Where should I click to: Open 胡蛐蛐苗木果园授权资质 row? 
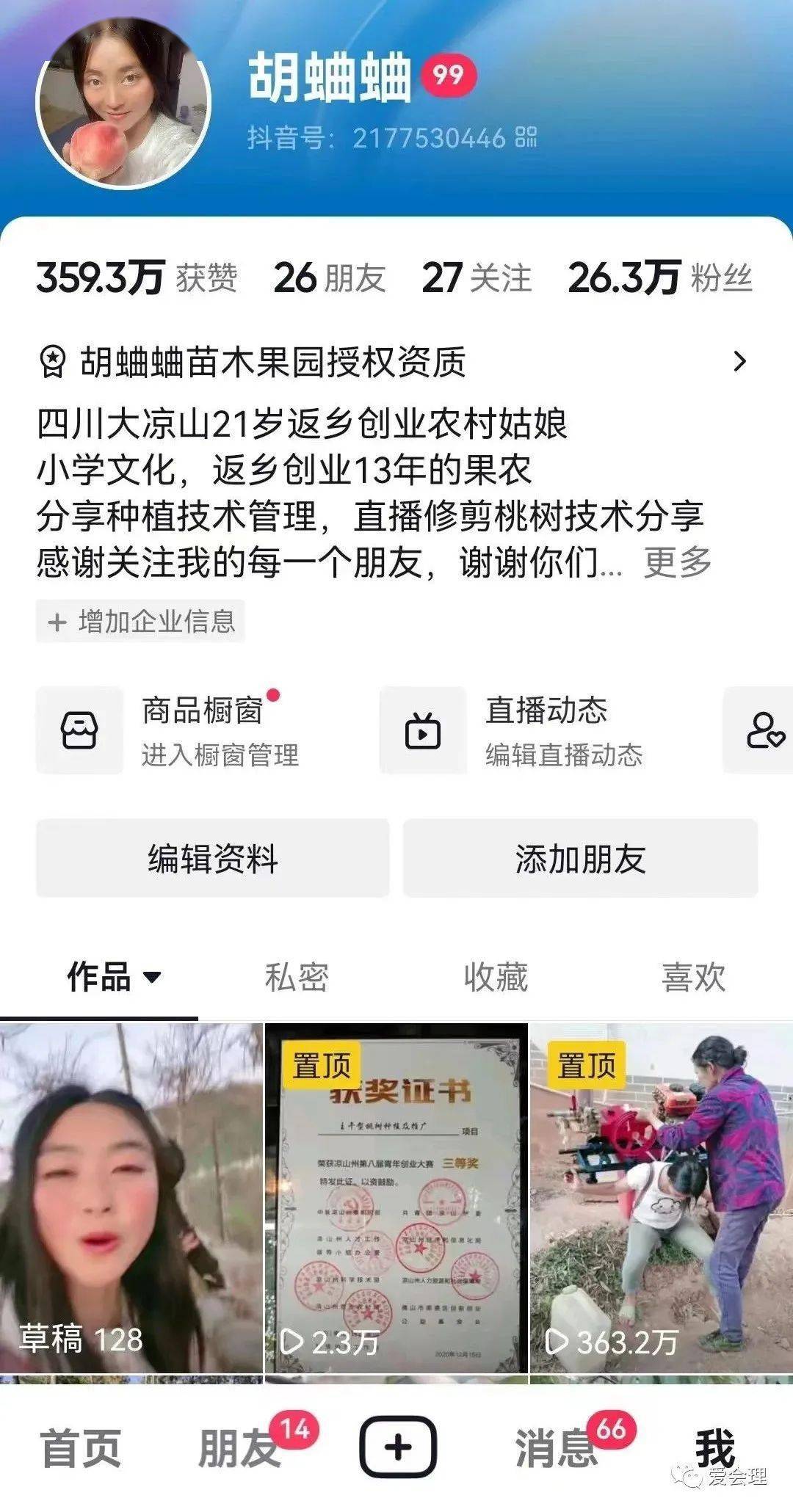[x=396, y=362]
